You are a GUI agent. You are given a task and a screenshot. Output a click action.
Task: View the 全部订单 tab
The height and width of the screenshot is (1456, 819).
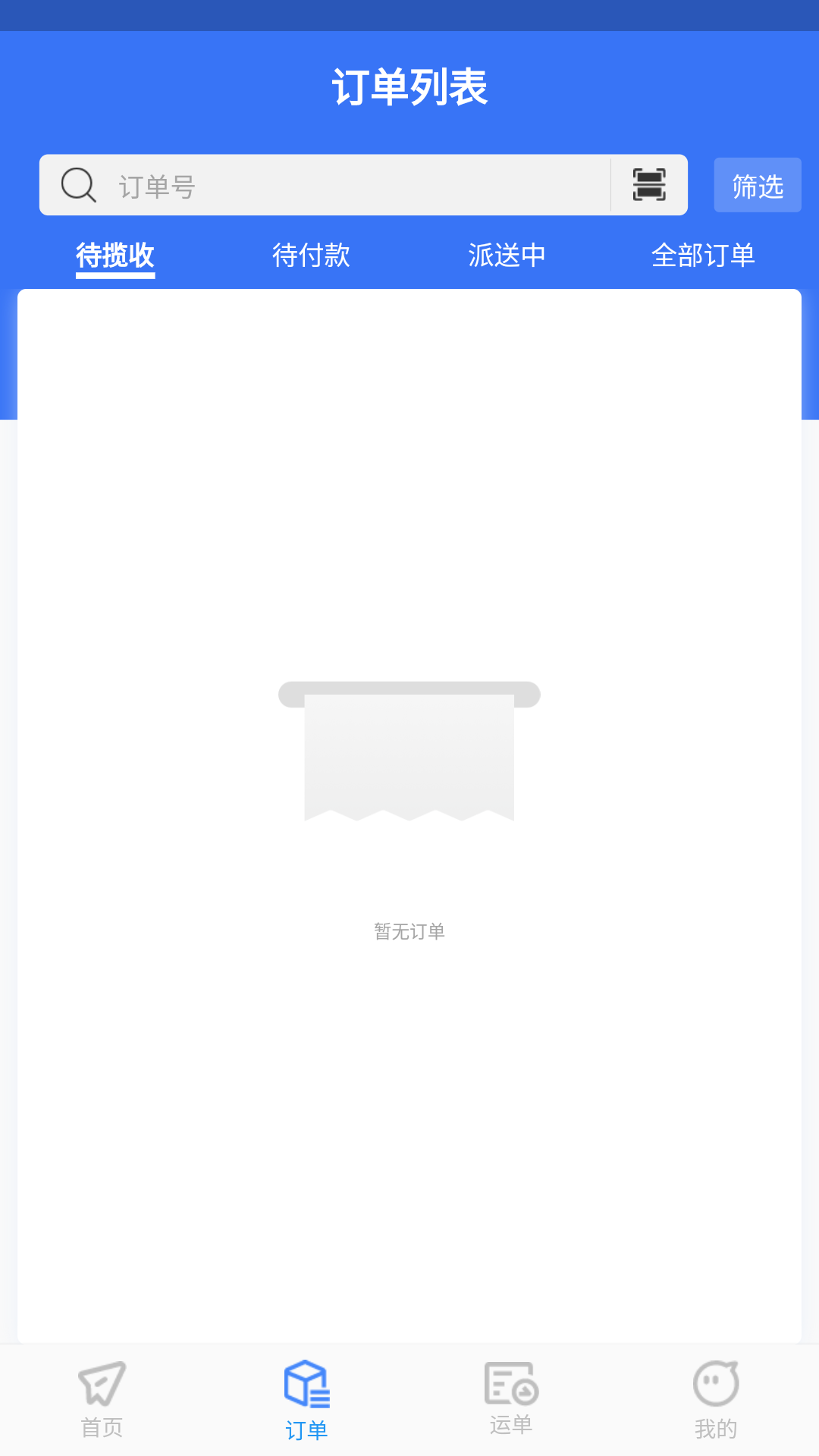point(703,256)
